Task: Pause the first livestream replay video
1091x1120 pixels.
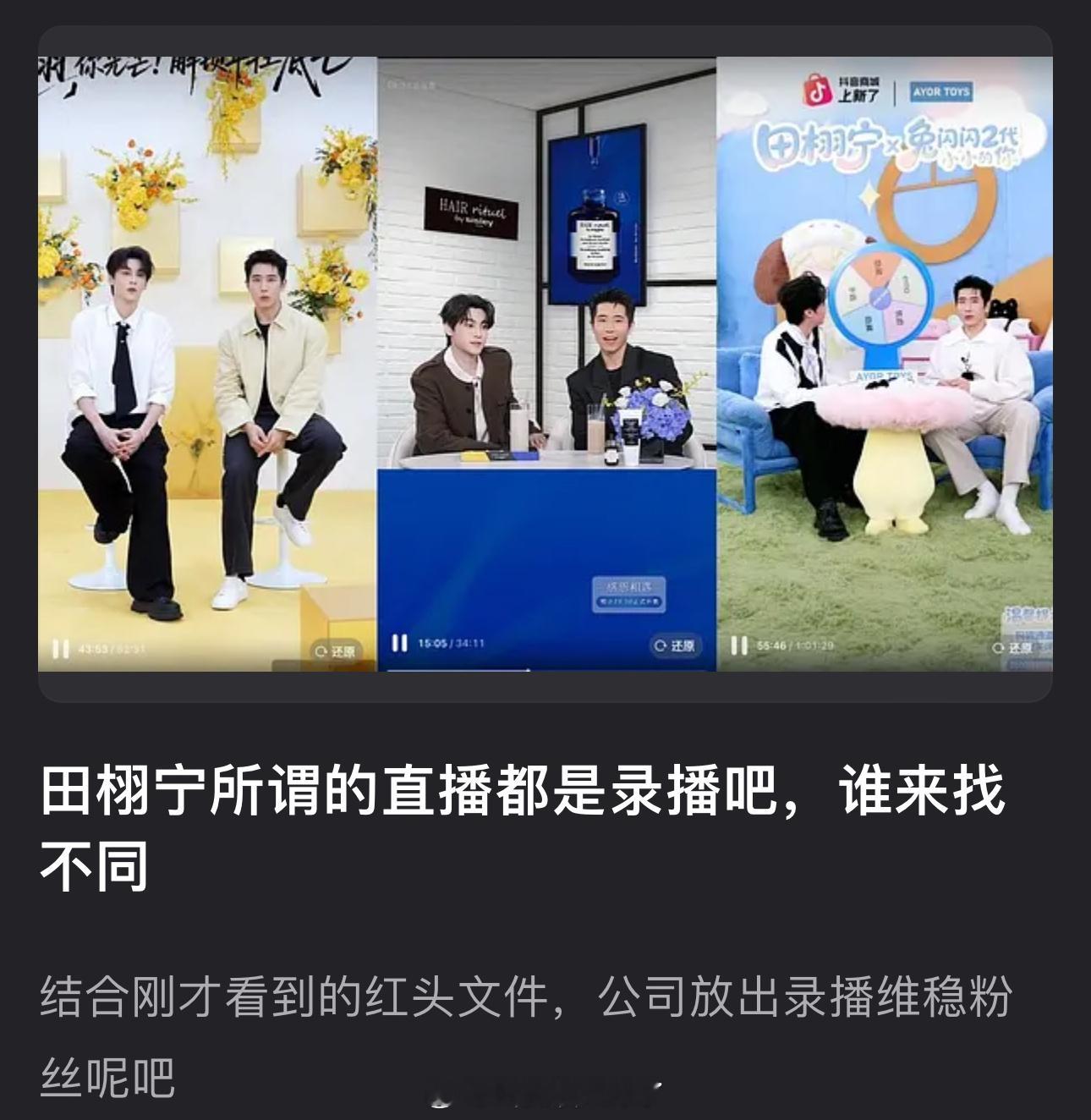Action: (61, 650)
